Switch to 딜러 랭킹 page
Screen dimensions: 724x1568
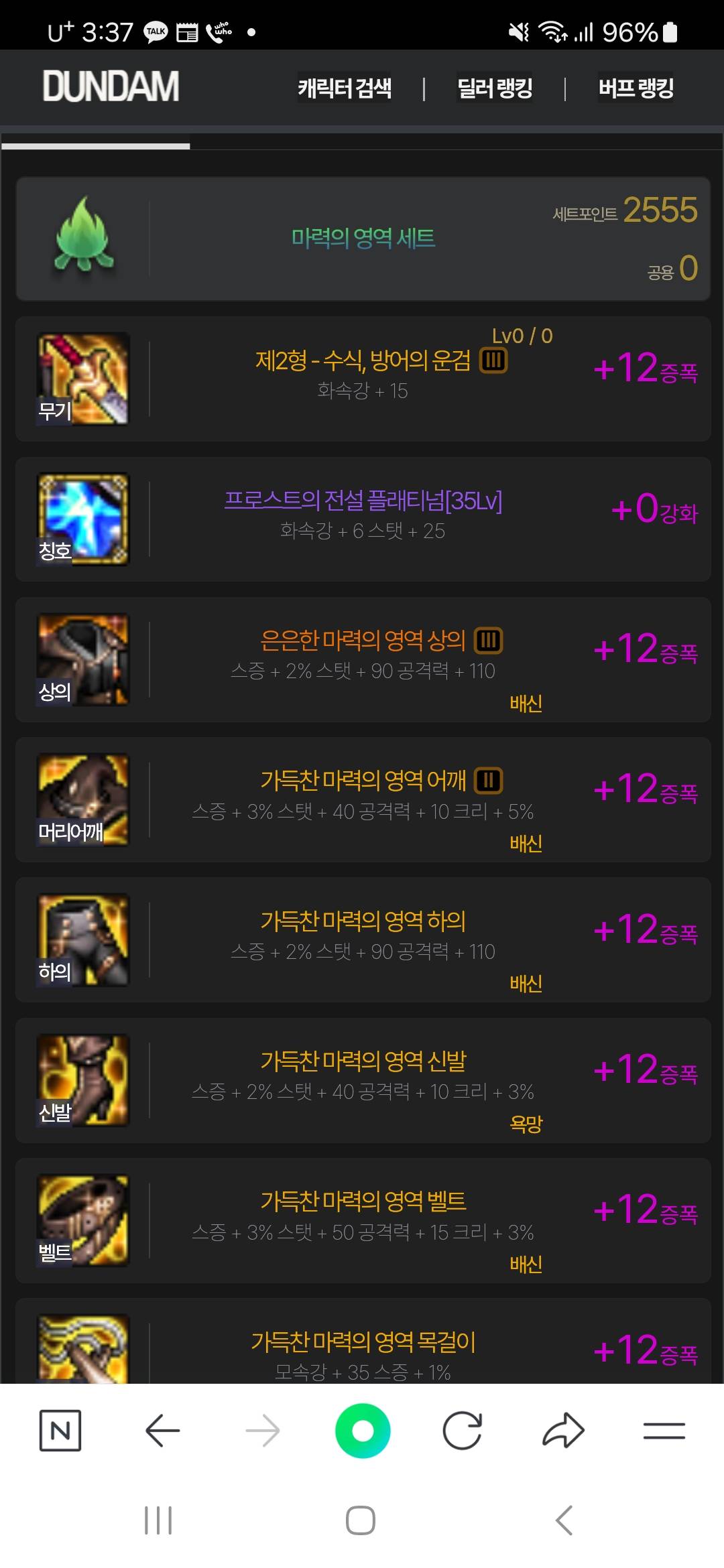(495, 88)
